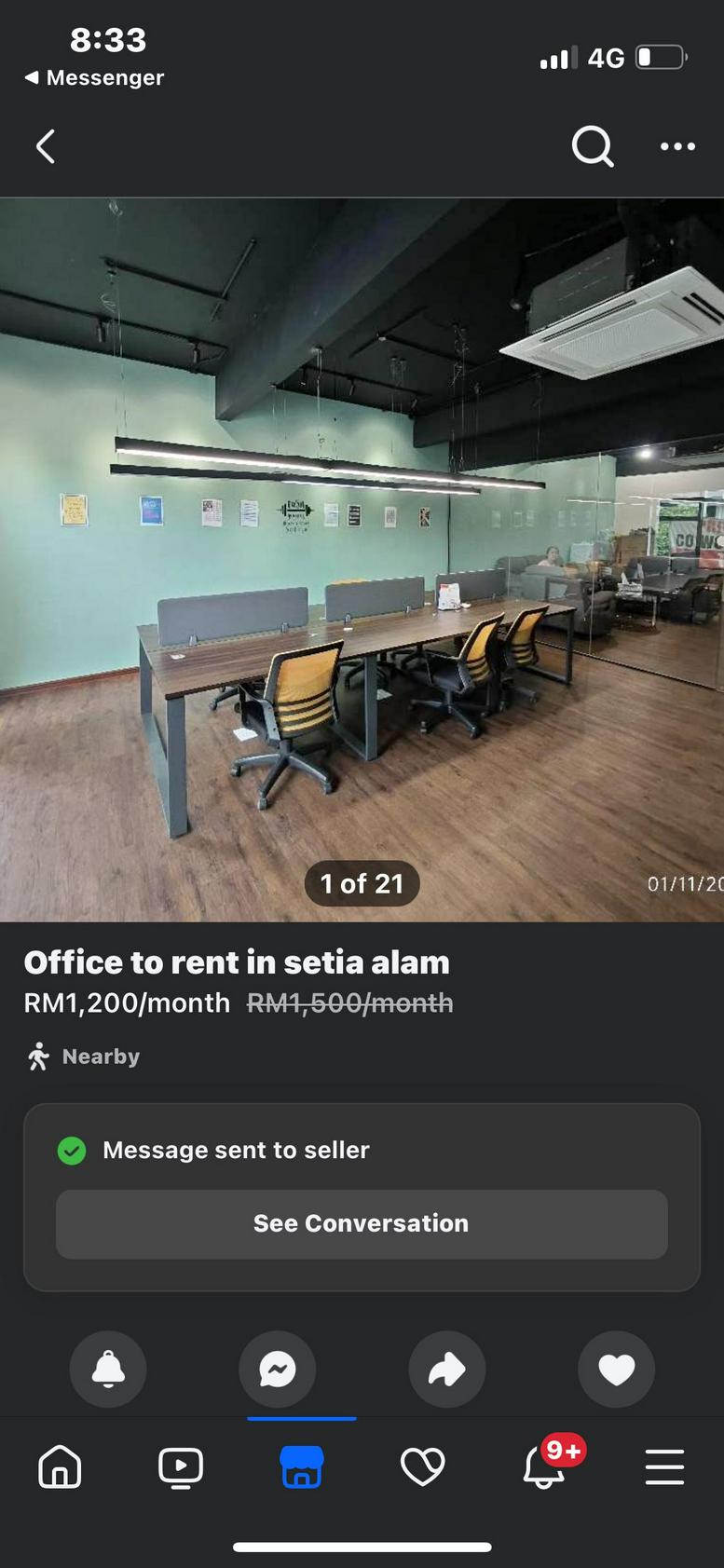Save listing with the heart button

tap(616, 1370)
